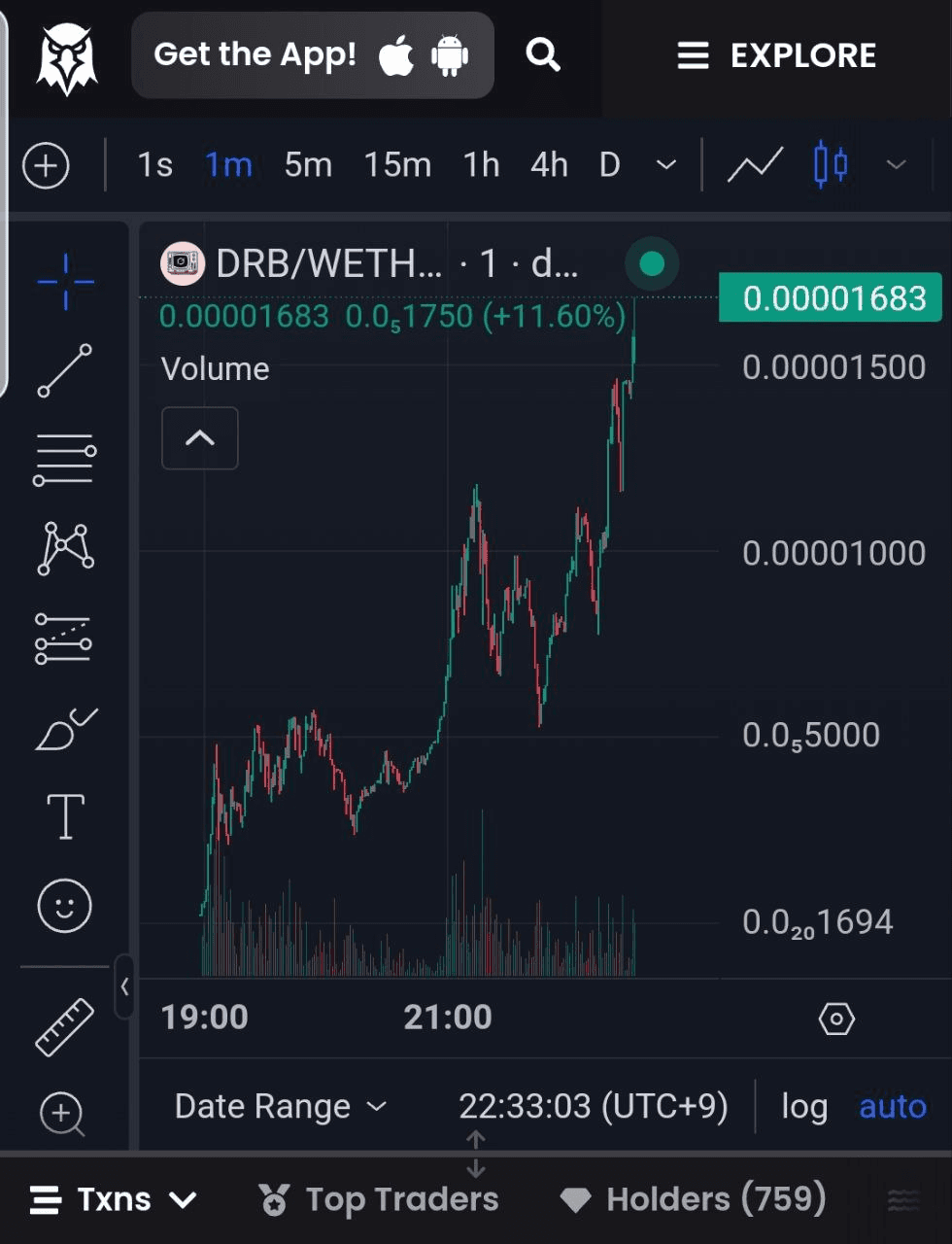The image size is (952, 1244).
Task: Choose the 1h timeframe
Action: tap(481, 165)
